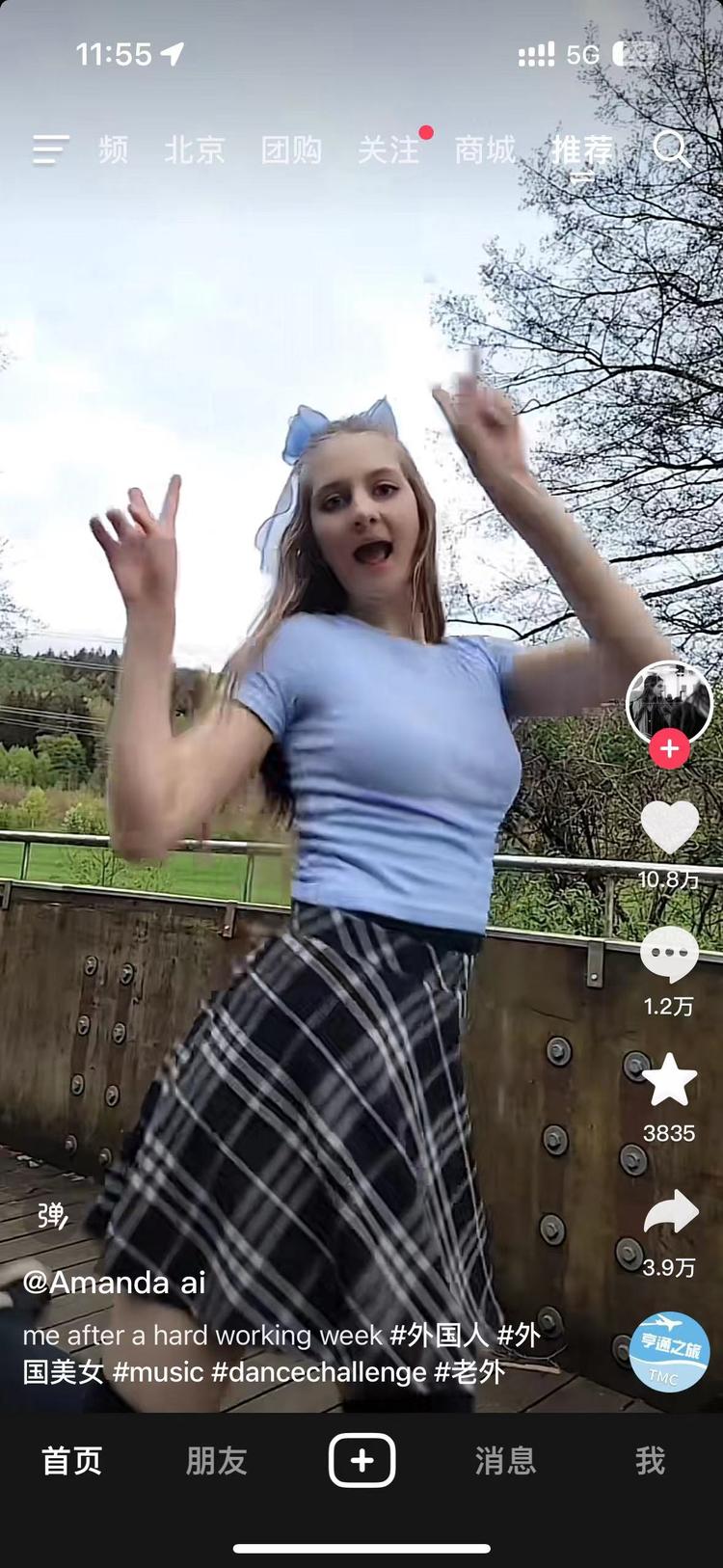The width and height of the screenshot is (723, 1568).
Task: Switch to the 关注 tab
Action: [388, 149]
